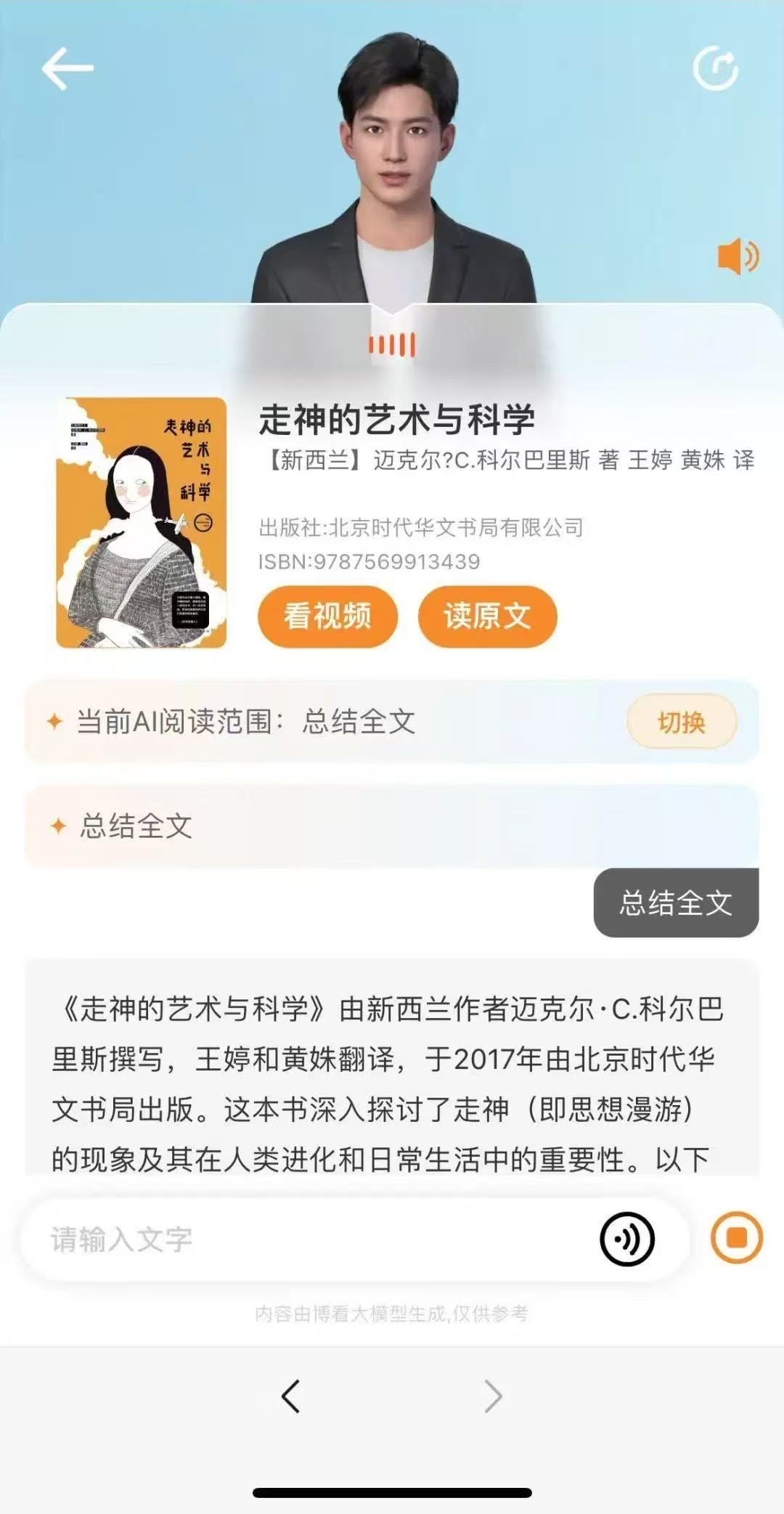Open the 走神的艺术与科学 book cover
Screen dimensions: 784x1514
tap(142, 523)
